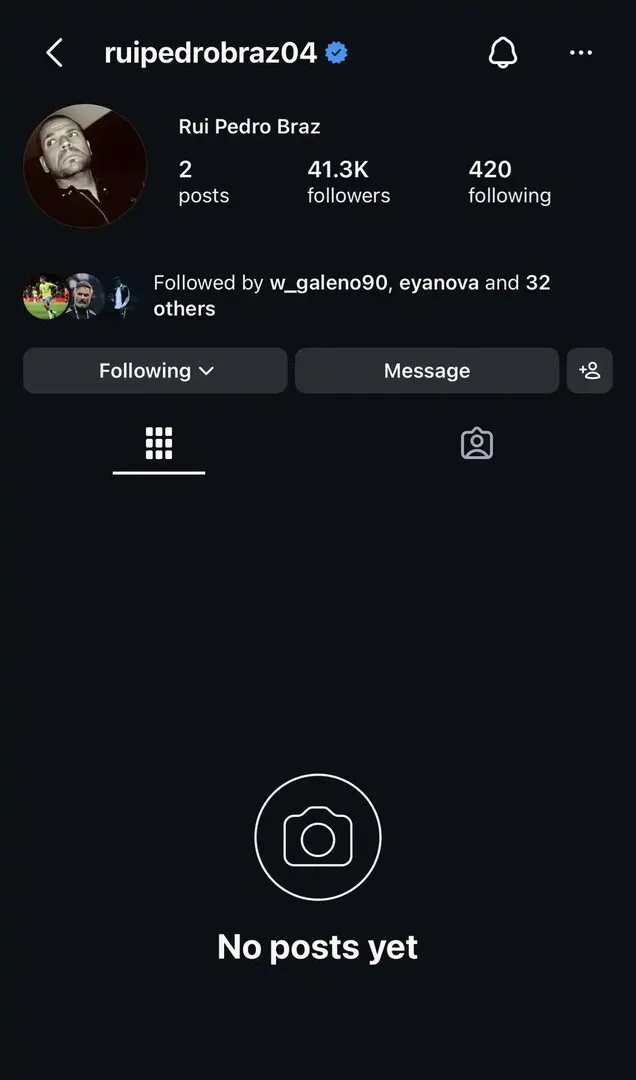Show suggested accounts via add-person icon
The image size is (636, 1080).
[x=590, y=371]
